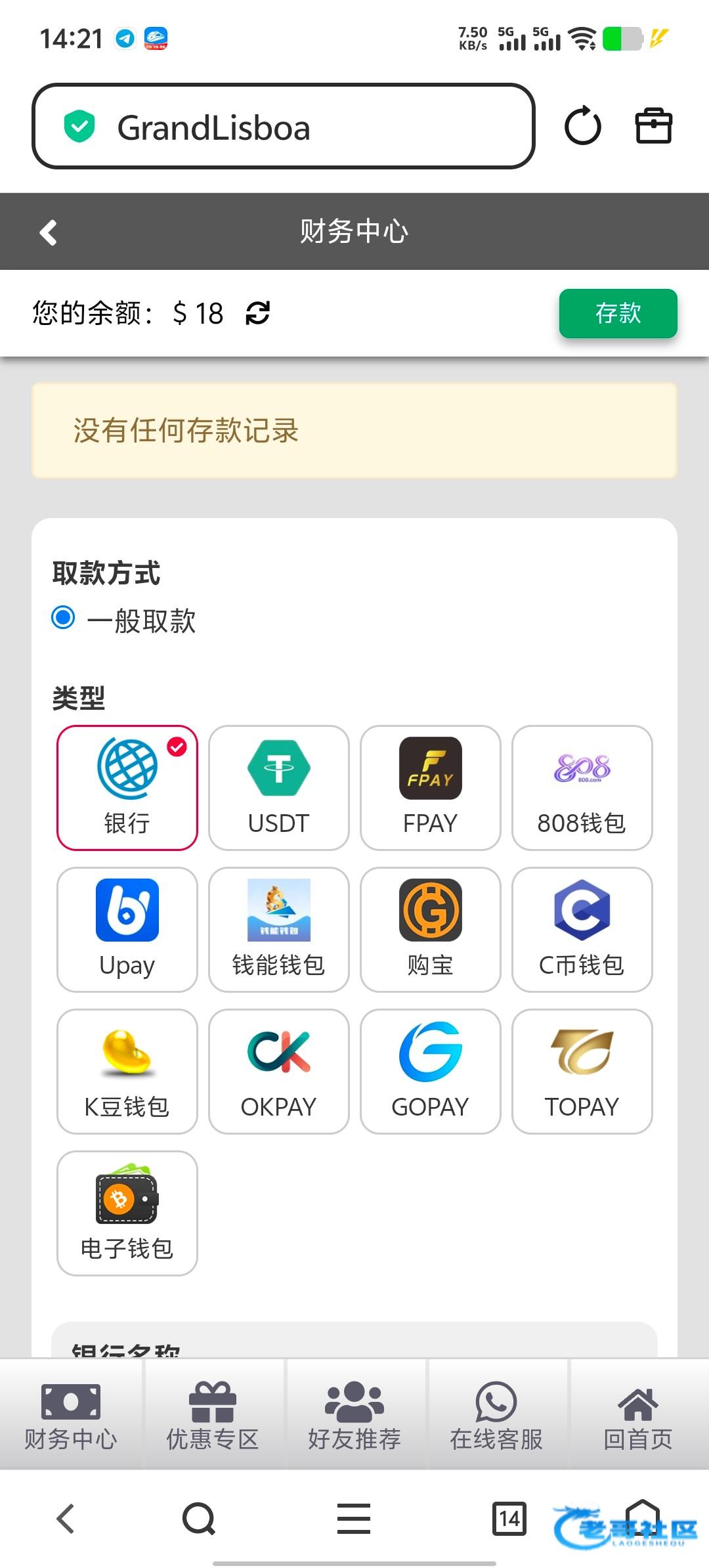Choose the 808钱包 option
Viewport: 709px width, 1568px height.
point(582,787)
